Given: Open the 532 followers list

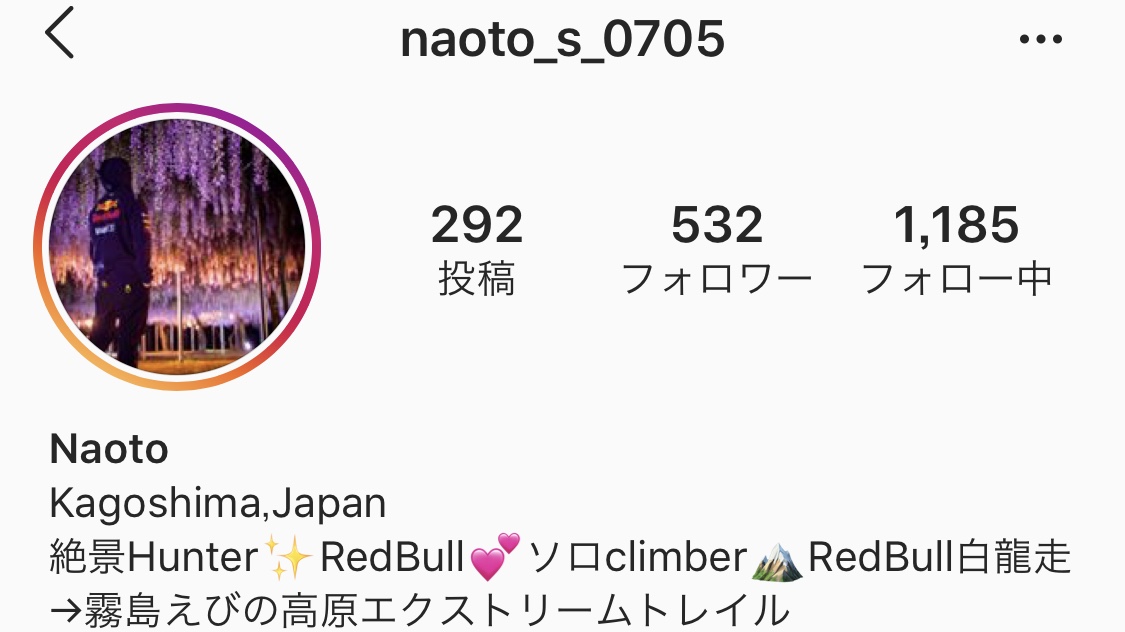Looking at the screenshot, I should tap(716, 250).
